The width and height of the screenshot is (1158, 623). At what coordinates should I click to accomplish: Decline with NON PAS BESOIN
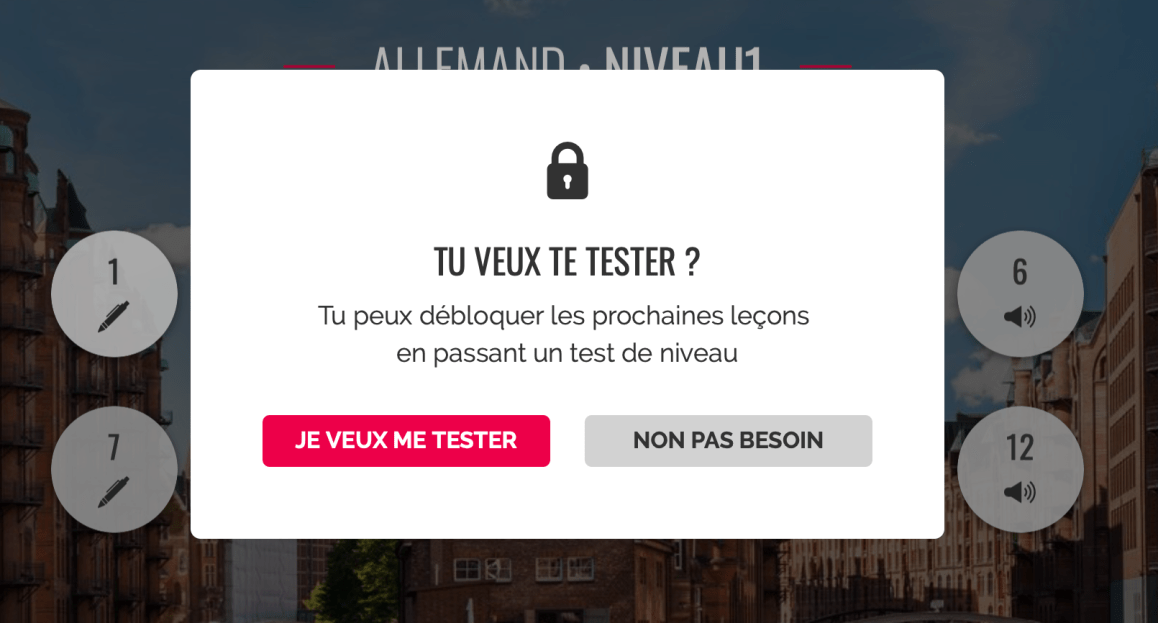[728, 441]
